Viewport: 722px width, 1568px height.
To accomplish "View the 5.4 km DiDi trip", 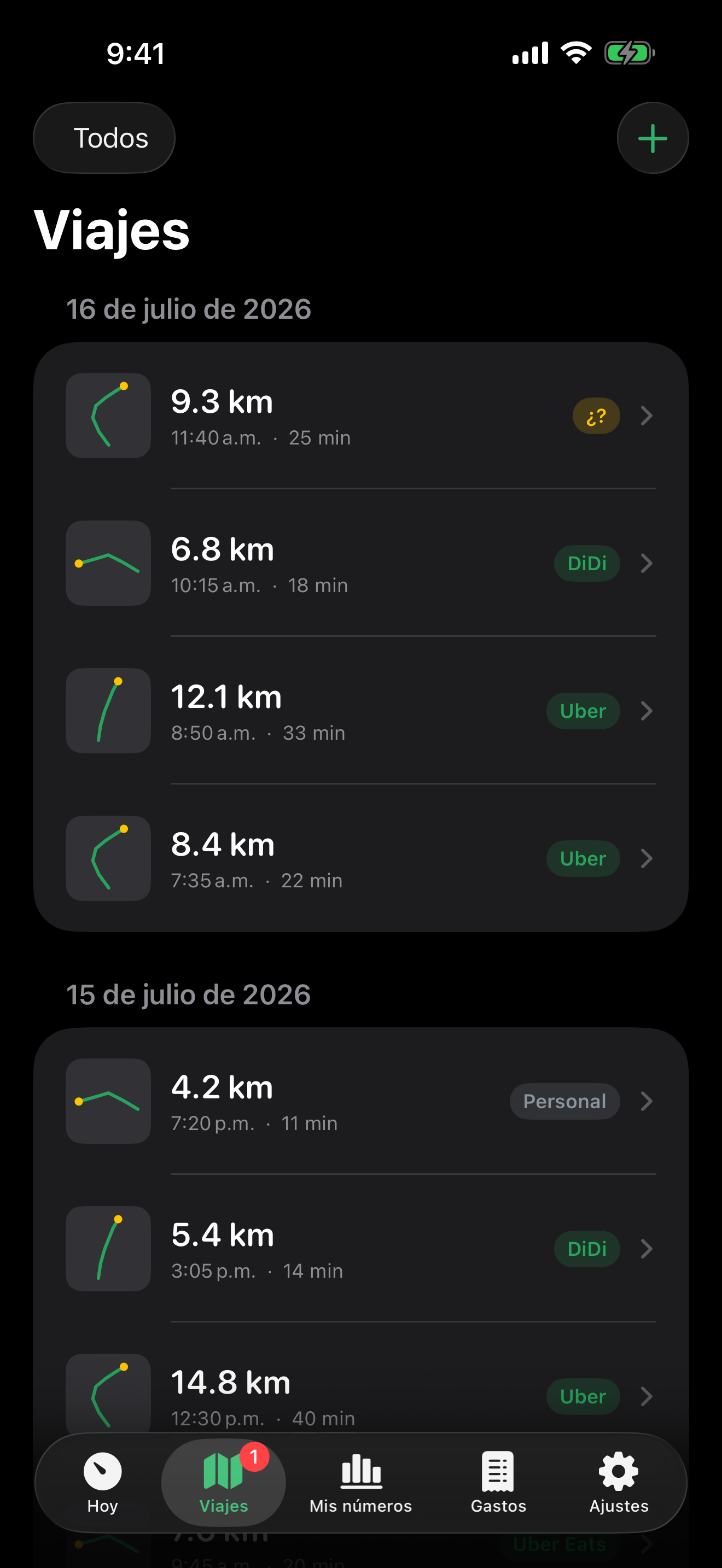I will pyautogui.click(x=361, y=1248).
